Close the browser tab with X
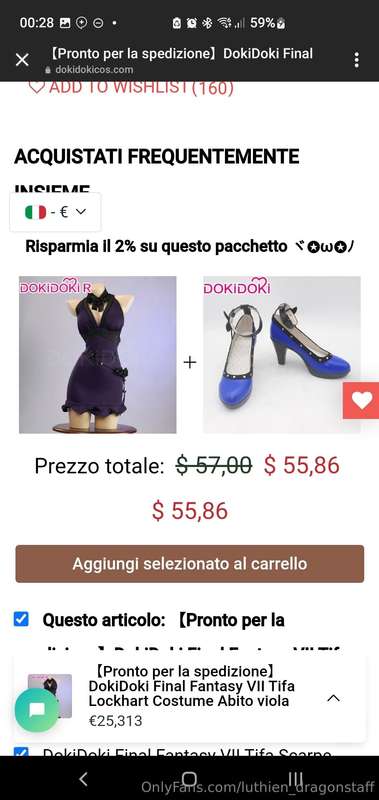379x800 pixels. (x=22, y=60)
